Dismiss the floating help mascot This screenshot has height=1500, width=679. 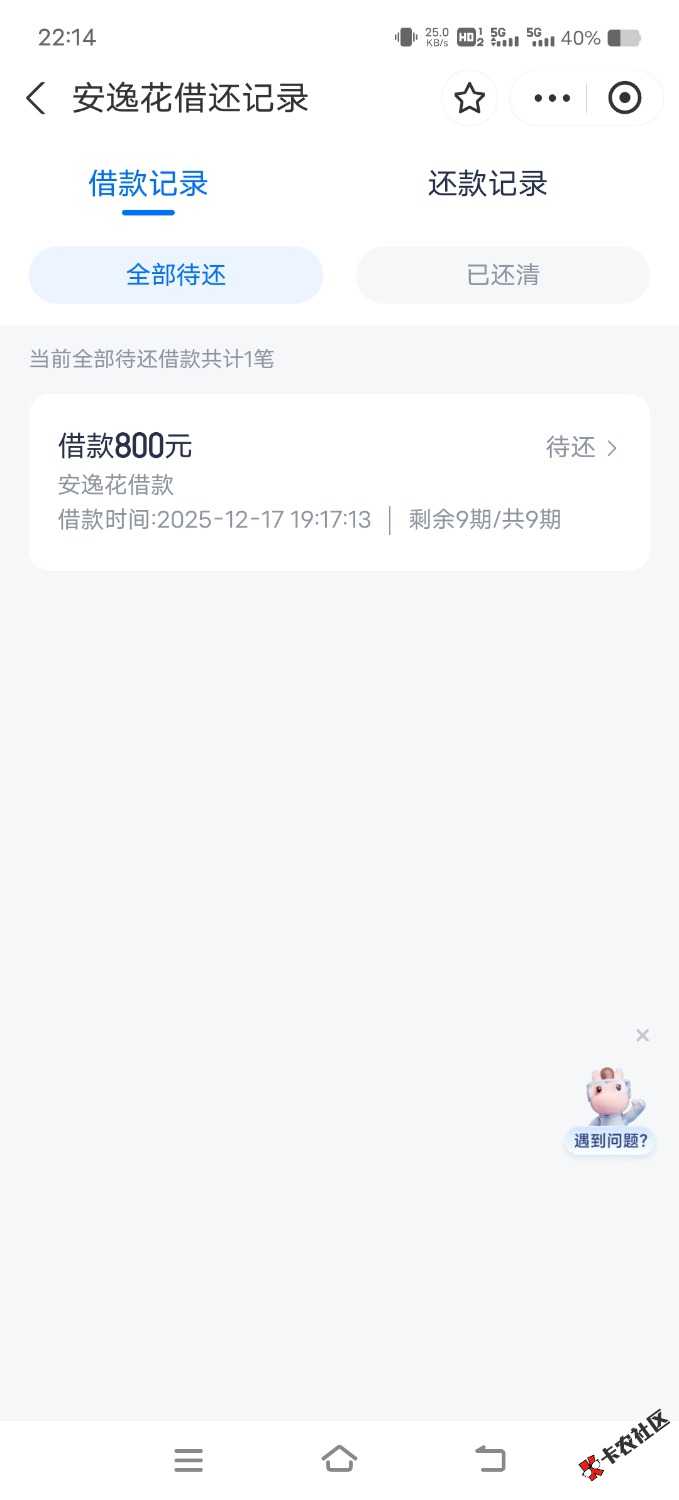tap(643, 1036)
